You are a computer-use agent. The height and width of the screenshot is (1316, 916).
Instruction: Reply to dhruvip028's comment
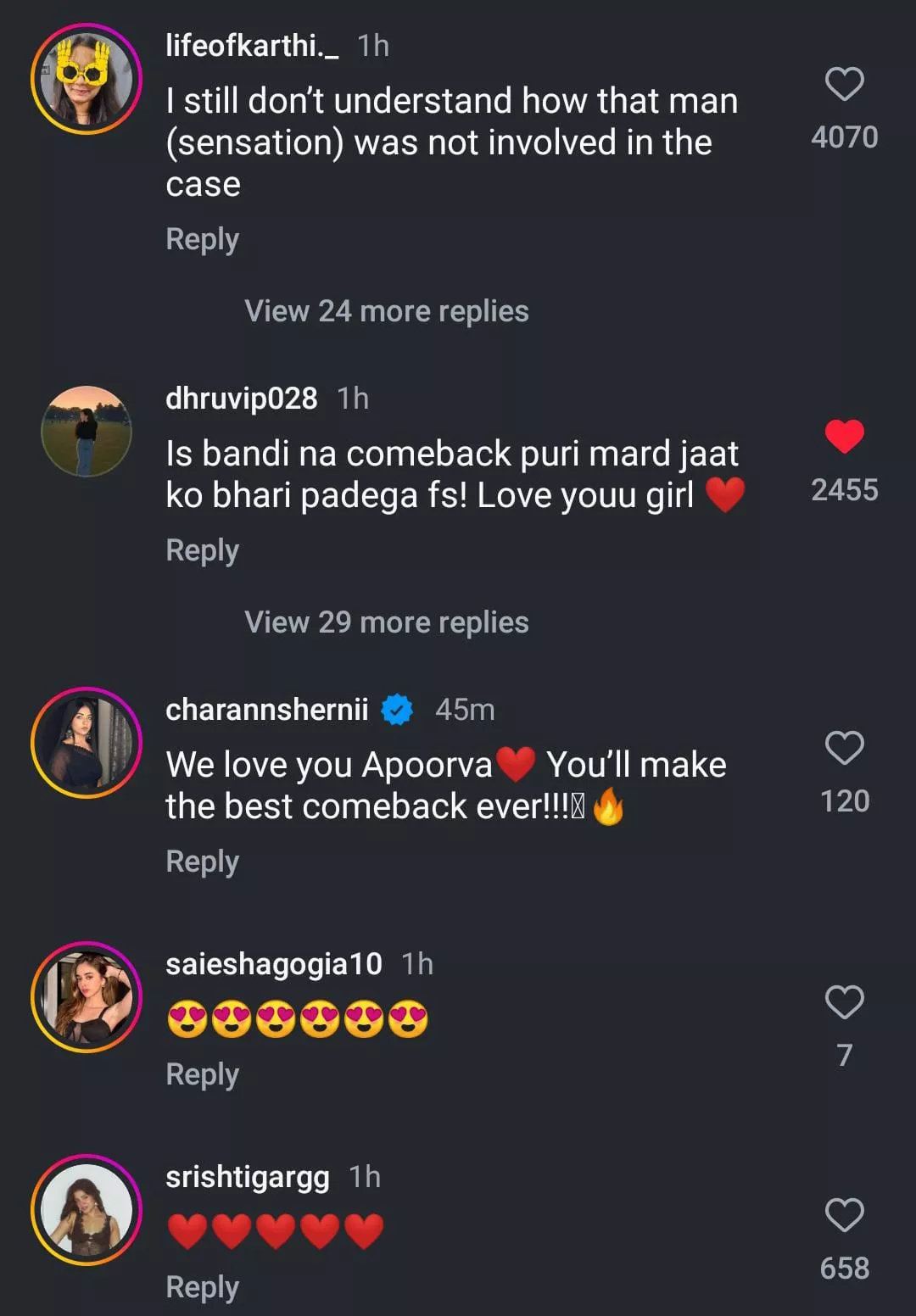pyautogui.click(x=202, y=550)
